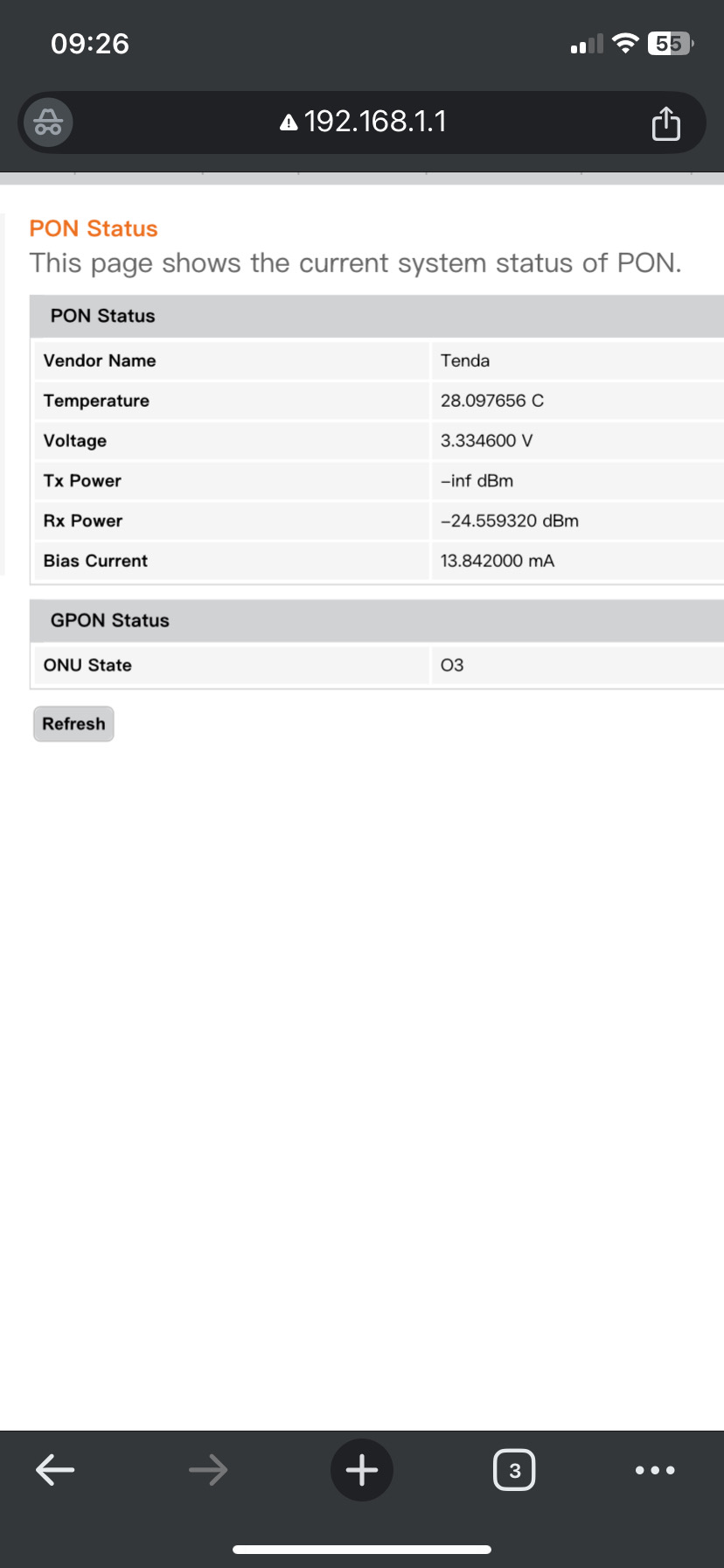Viewport: 724px width, 1568px height.
Task: Tap the 192.168.1.1 address bar
Action: click(362, 122)
